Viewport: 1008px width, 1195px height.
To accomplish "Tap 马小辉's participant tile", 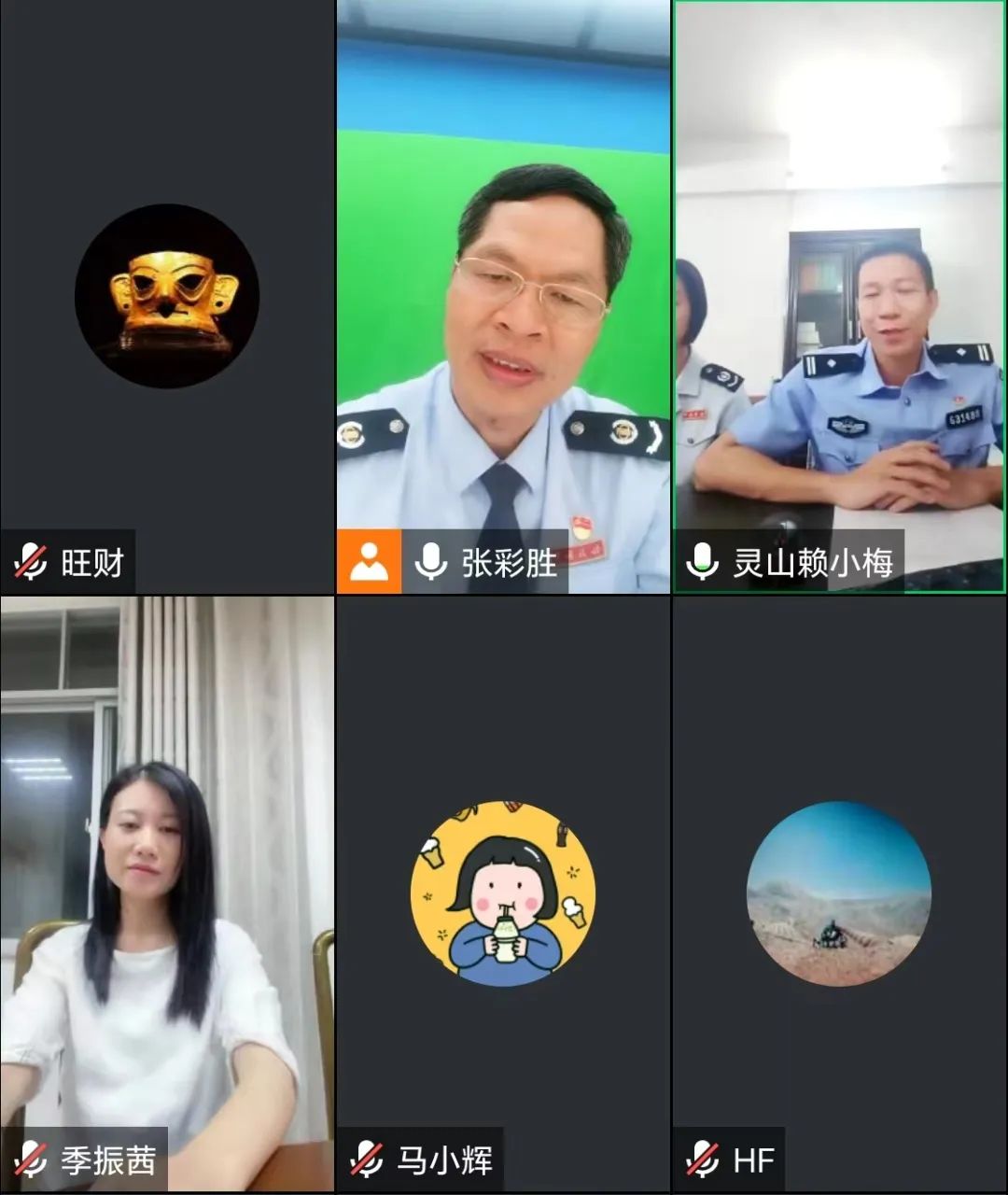I will pyautogui.click(x=503, y=894).
